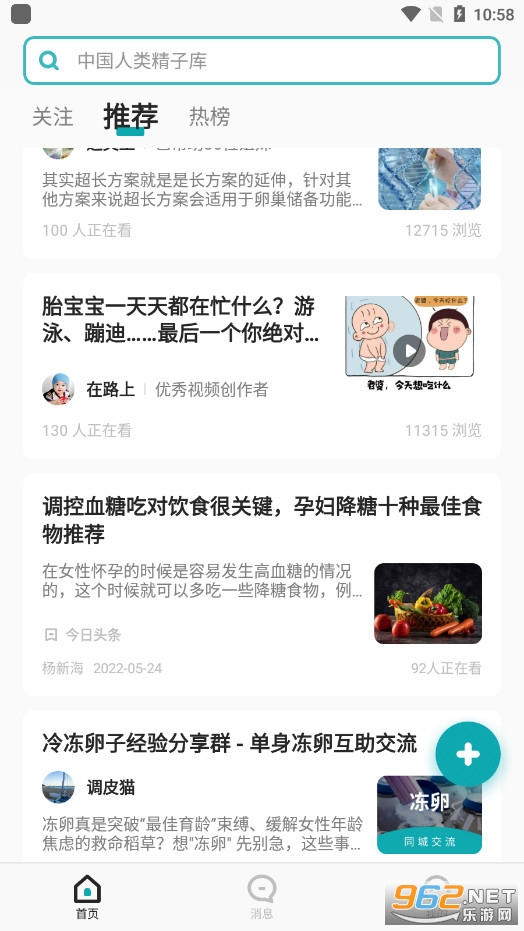
Task: Switch to the 关注 tab
Action: click(x=53, y=116)
